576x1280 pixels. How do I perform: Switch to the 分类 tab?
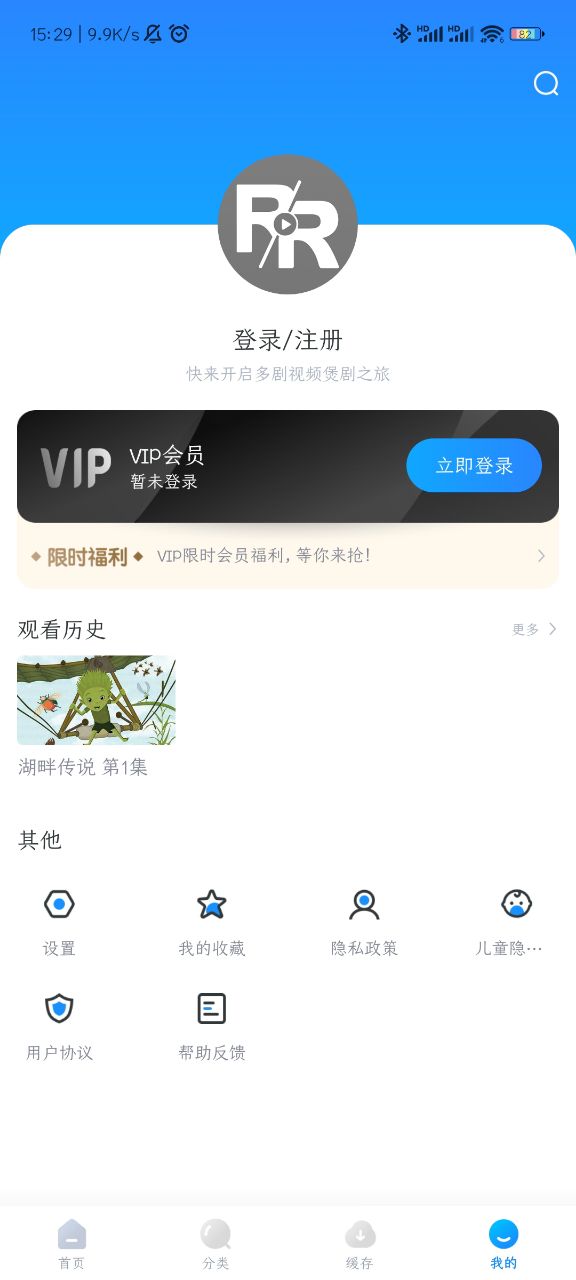[216, 1244]
